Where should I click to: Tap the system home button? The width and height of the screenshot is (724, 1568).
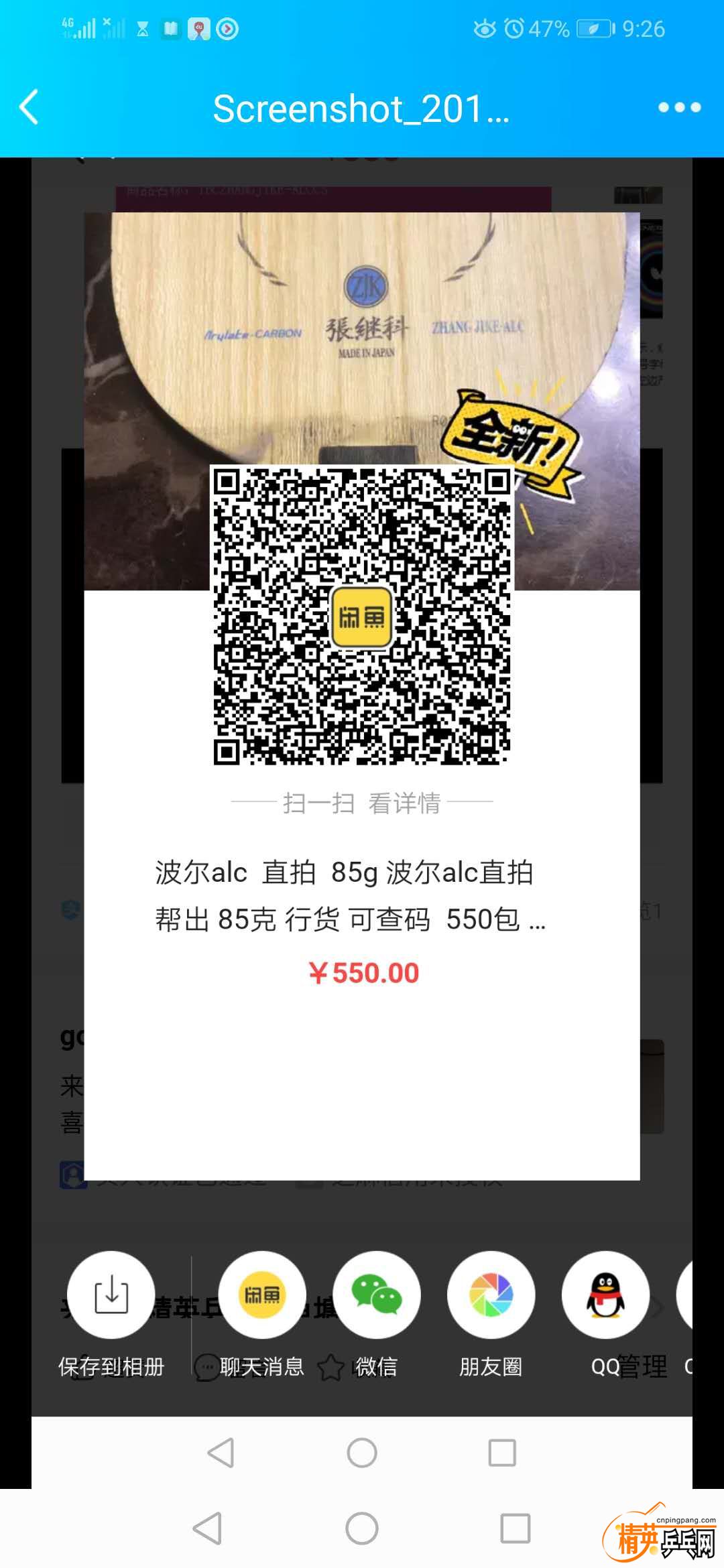[x=362, y=1528]
